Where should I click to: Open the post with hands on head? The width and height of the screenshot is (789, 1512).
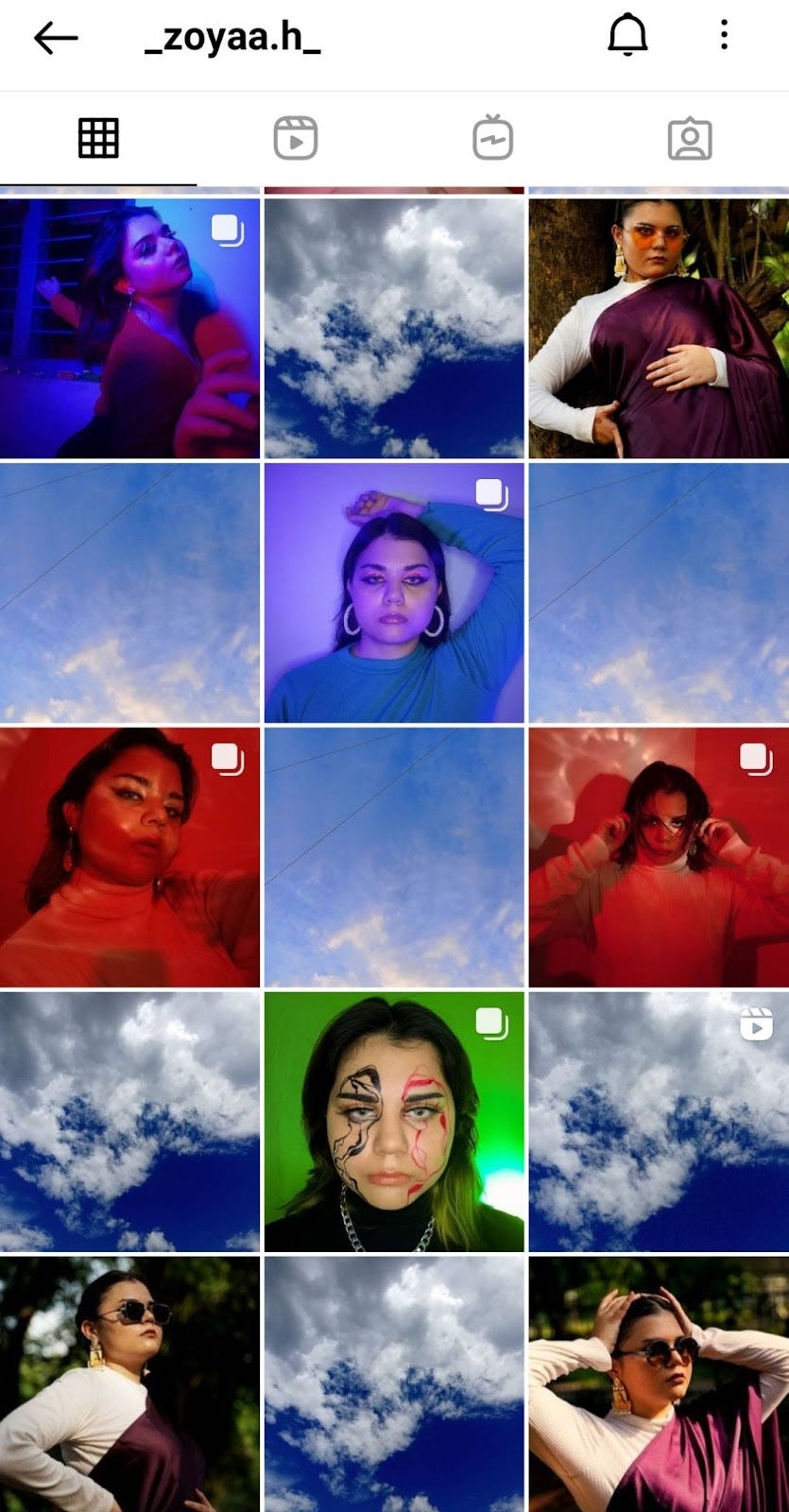[x=658, y=1384]
